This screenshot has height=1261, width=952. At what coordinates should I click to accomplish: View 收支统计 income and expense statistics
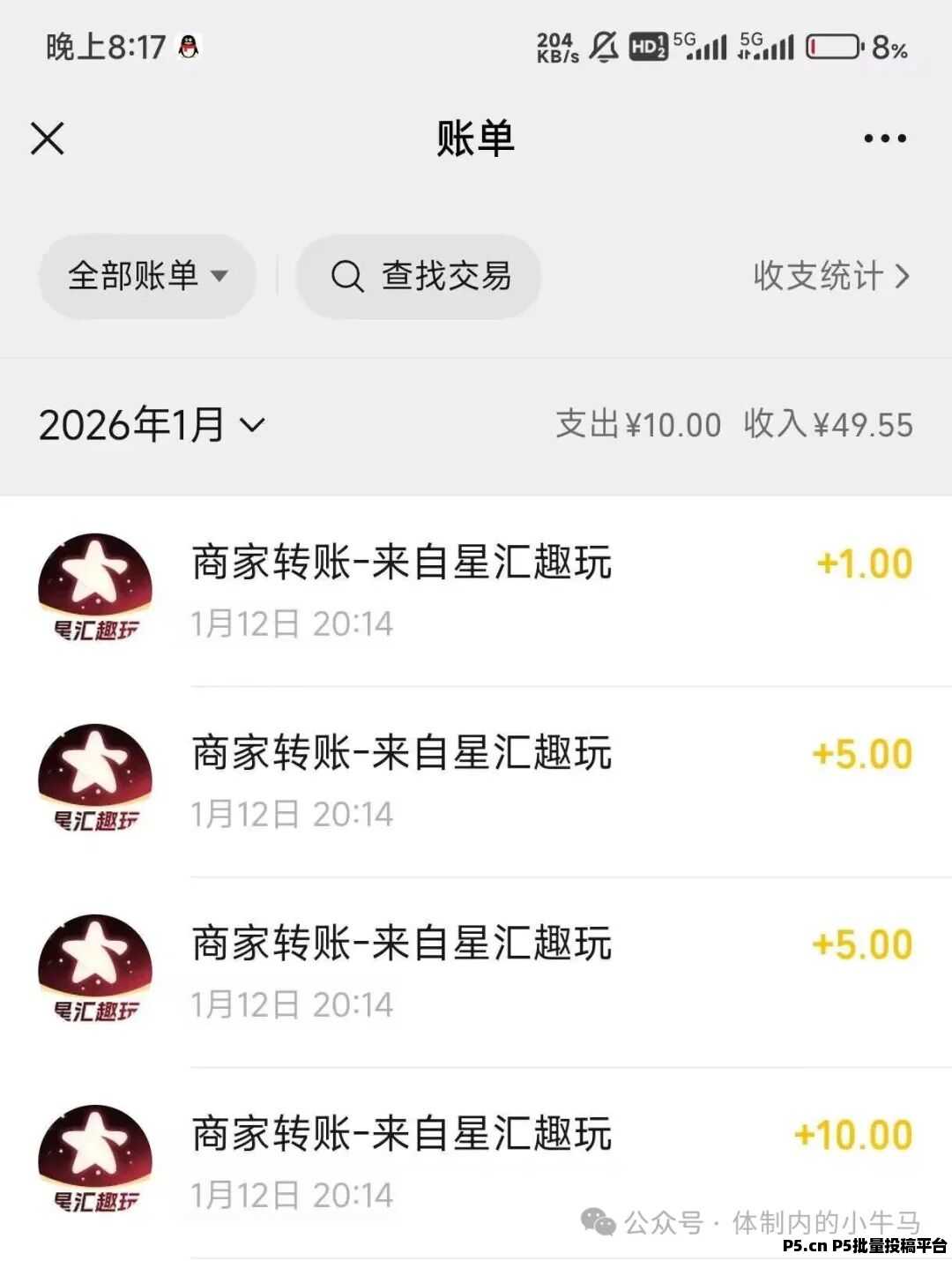[830, 276]
